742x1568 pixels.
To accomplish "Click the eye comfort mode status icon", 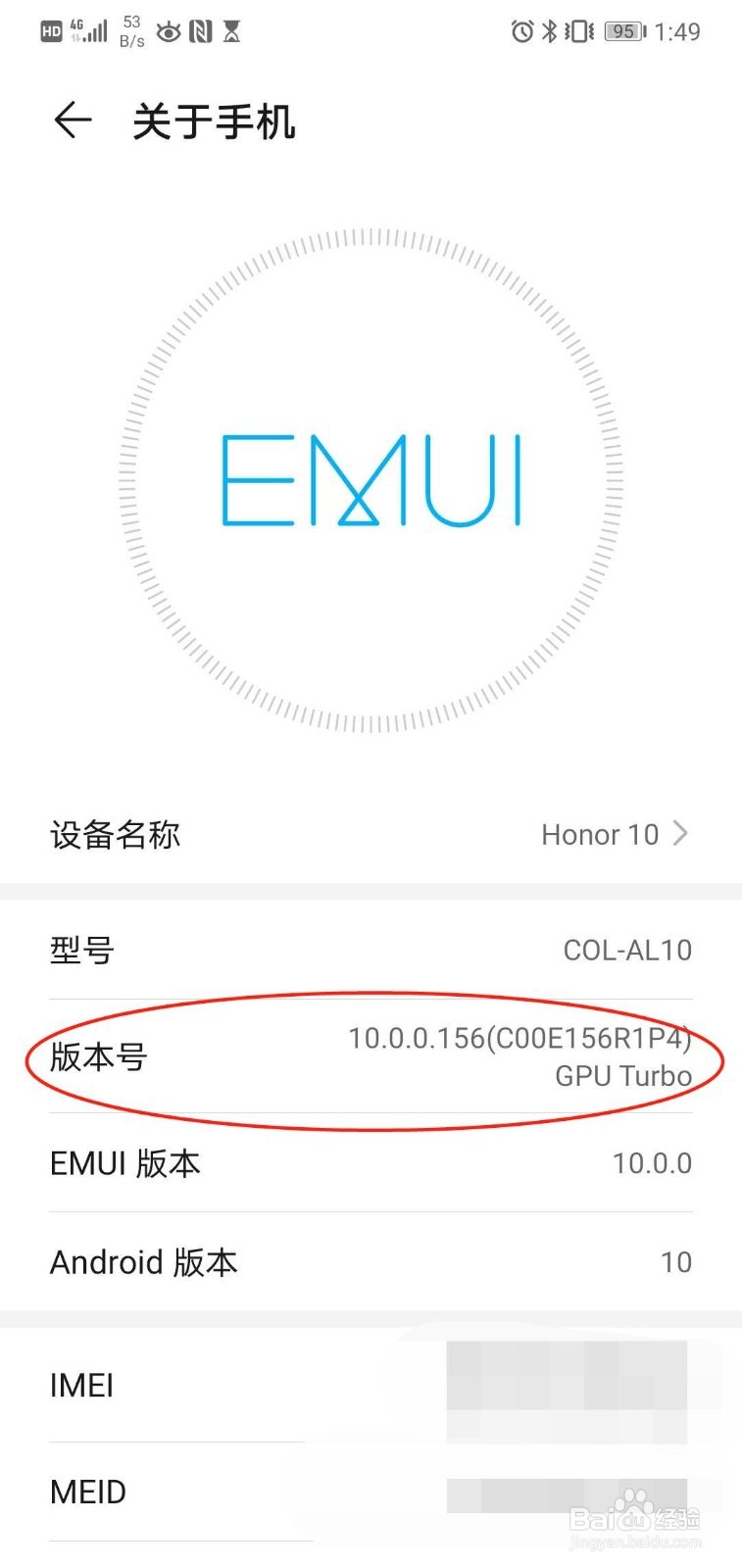I will pyautogui.click(x=170, y=31).
